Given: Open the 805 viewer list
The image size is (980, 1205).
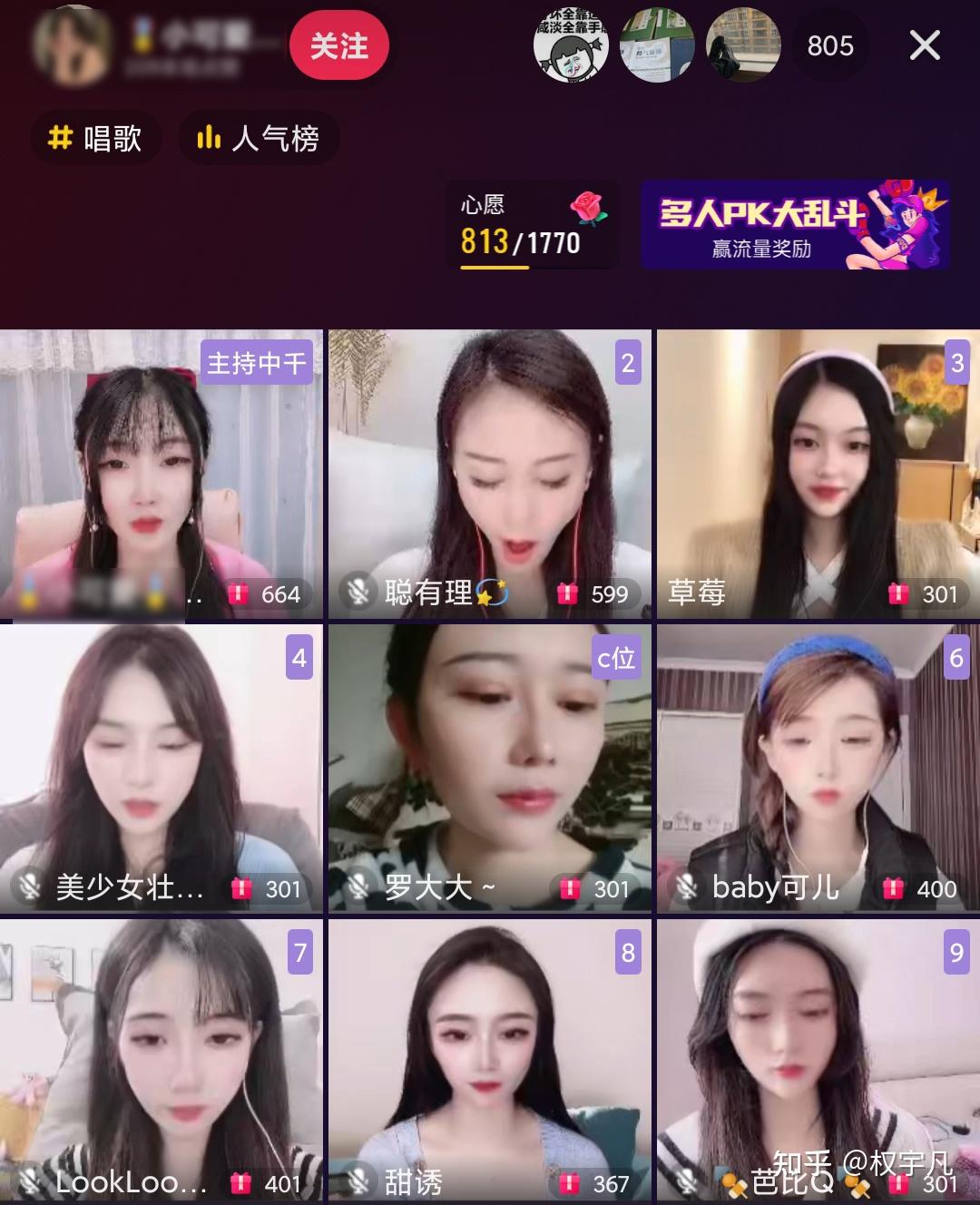Looking at the screenshot, I should pos(830,45).
